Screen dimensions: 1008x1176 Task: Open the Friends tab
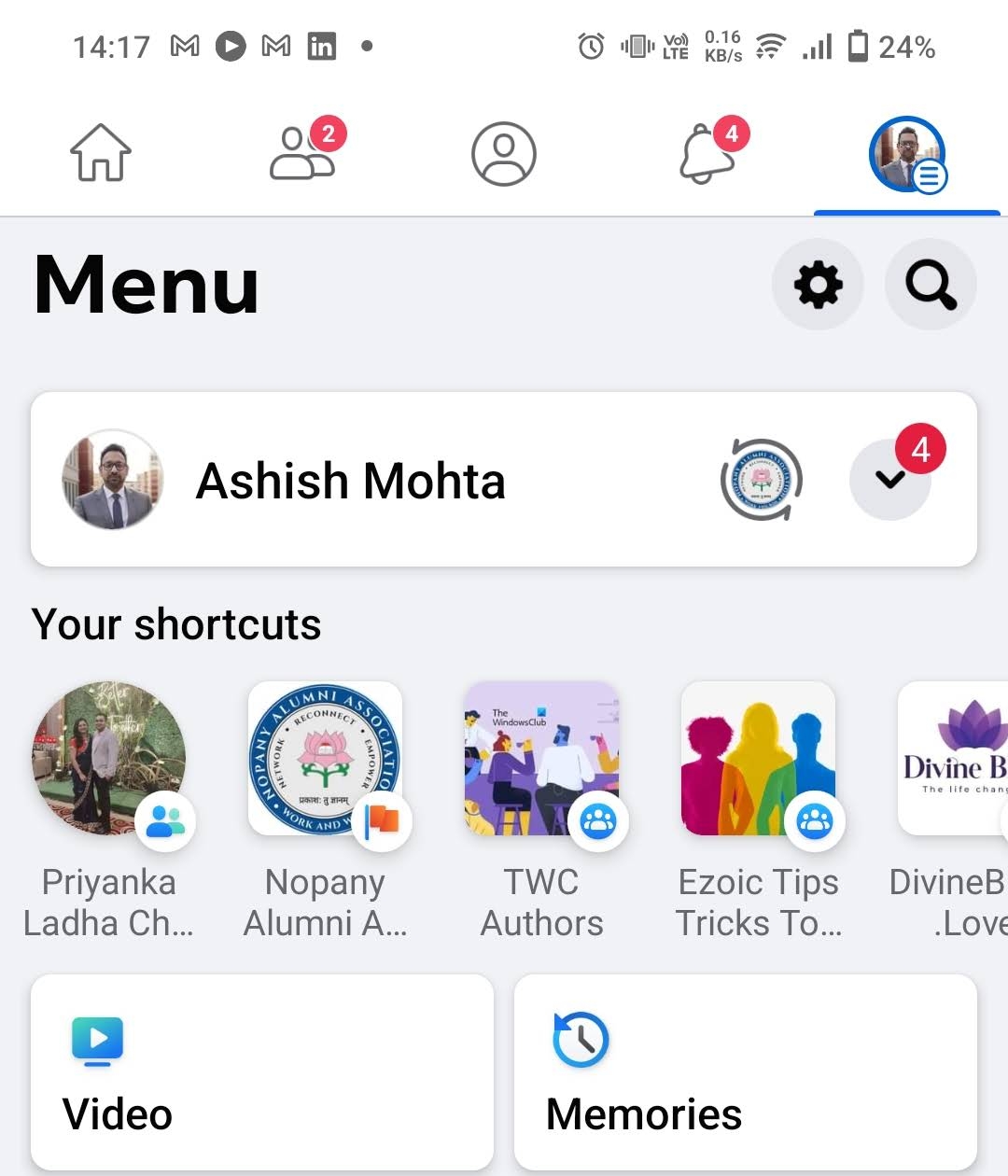click(302, 153)
